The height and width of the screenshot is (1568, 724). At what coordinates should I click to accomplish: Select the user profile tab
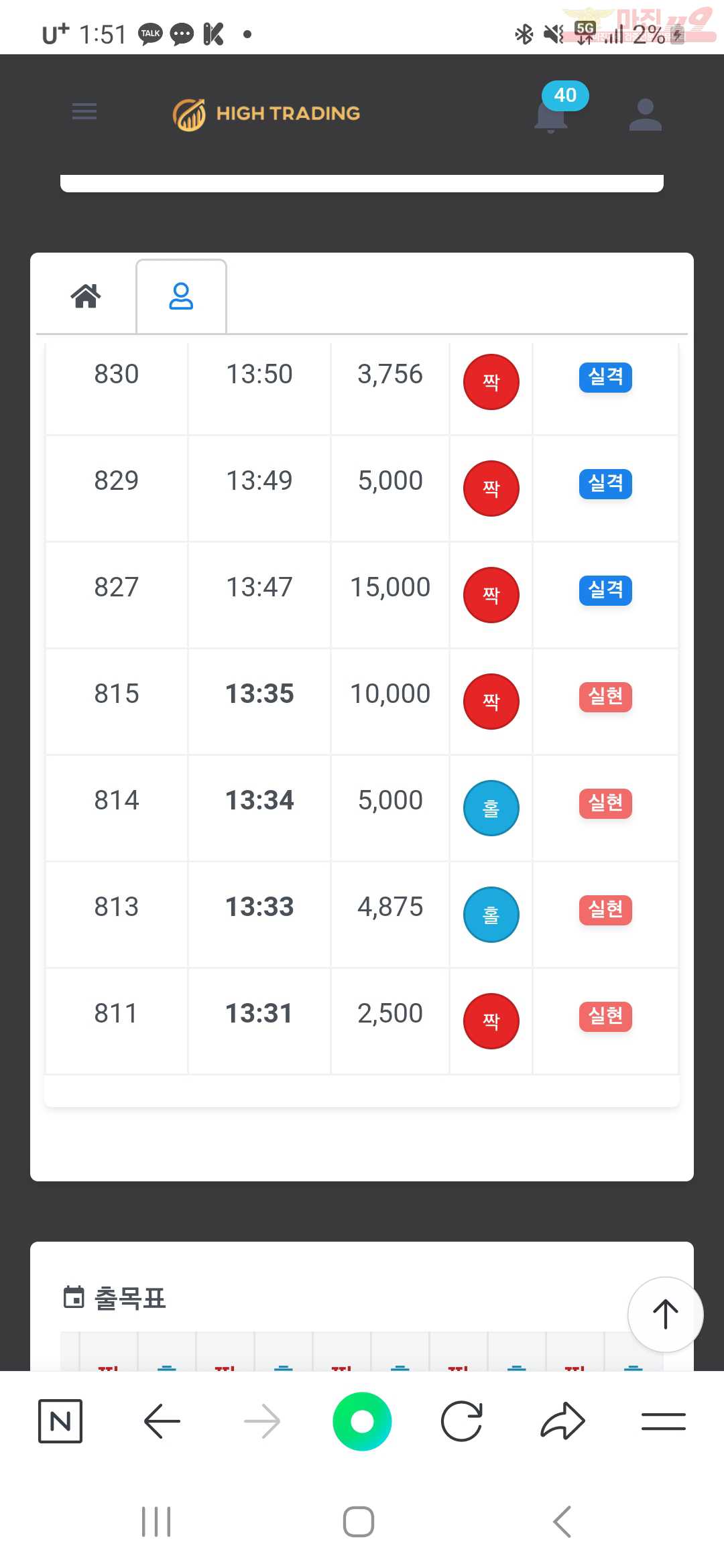[181, 296]
